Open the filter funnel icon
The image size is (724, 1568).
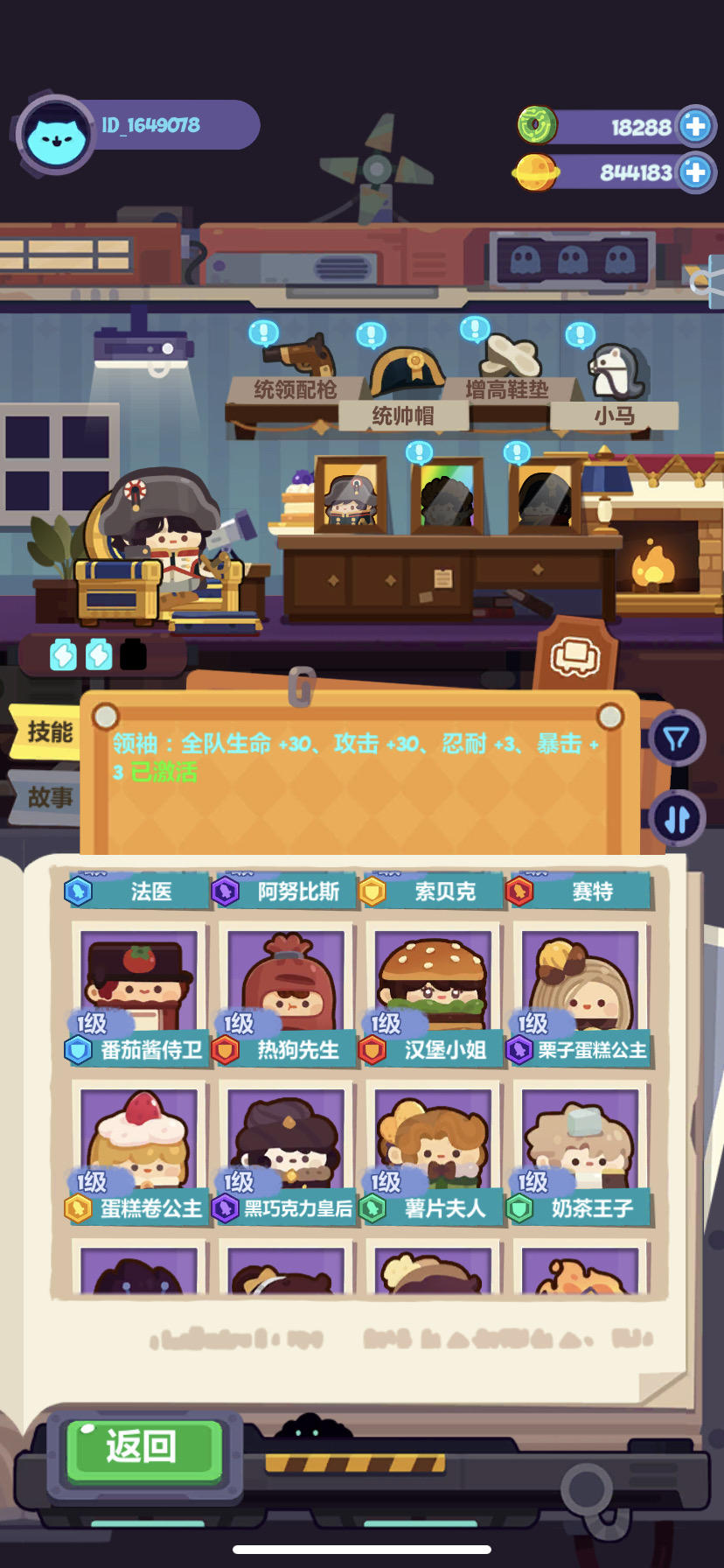(x=675, y=739)
